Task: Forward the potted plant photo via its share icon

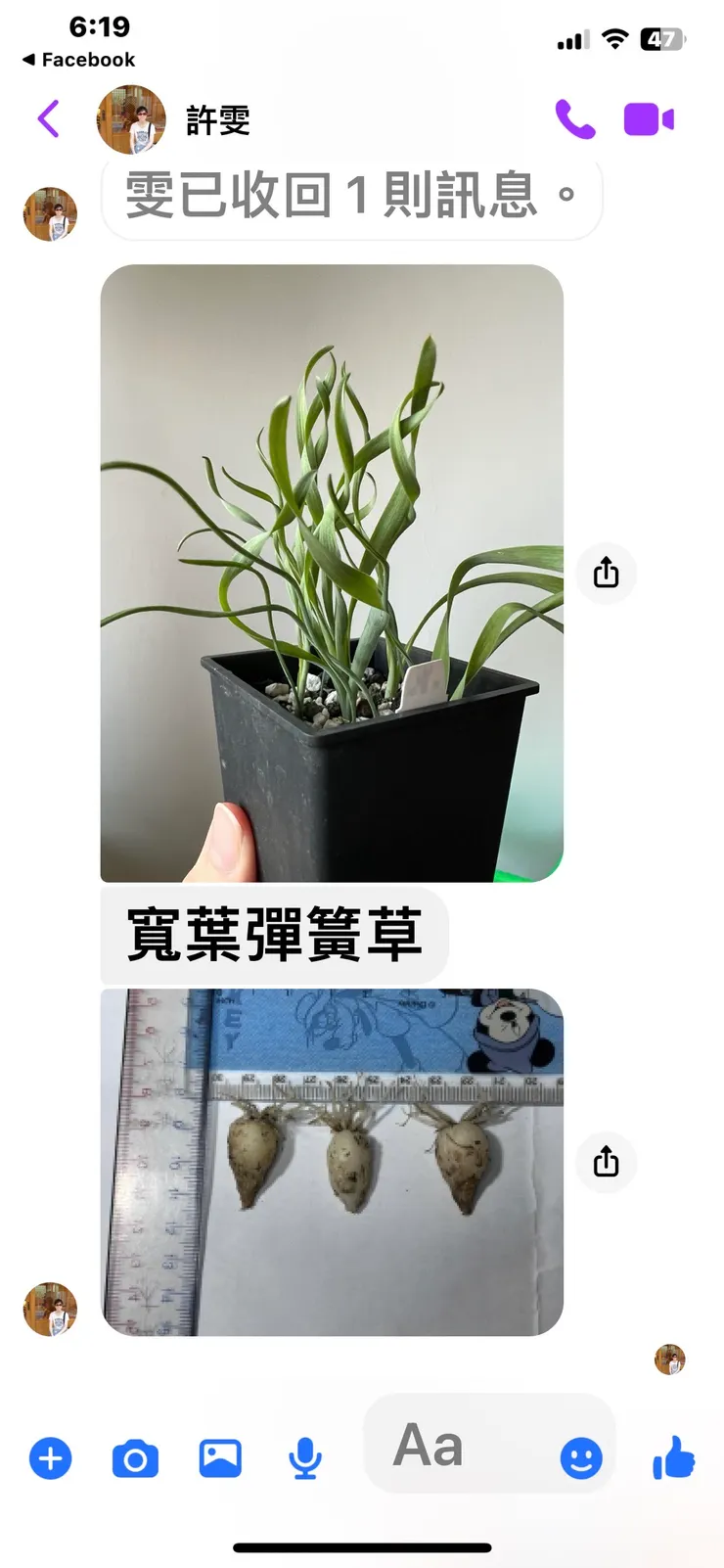Action: point(606,574)
